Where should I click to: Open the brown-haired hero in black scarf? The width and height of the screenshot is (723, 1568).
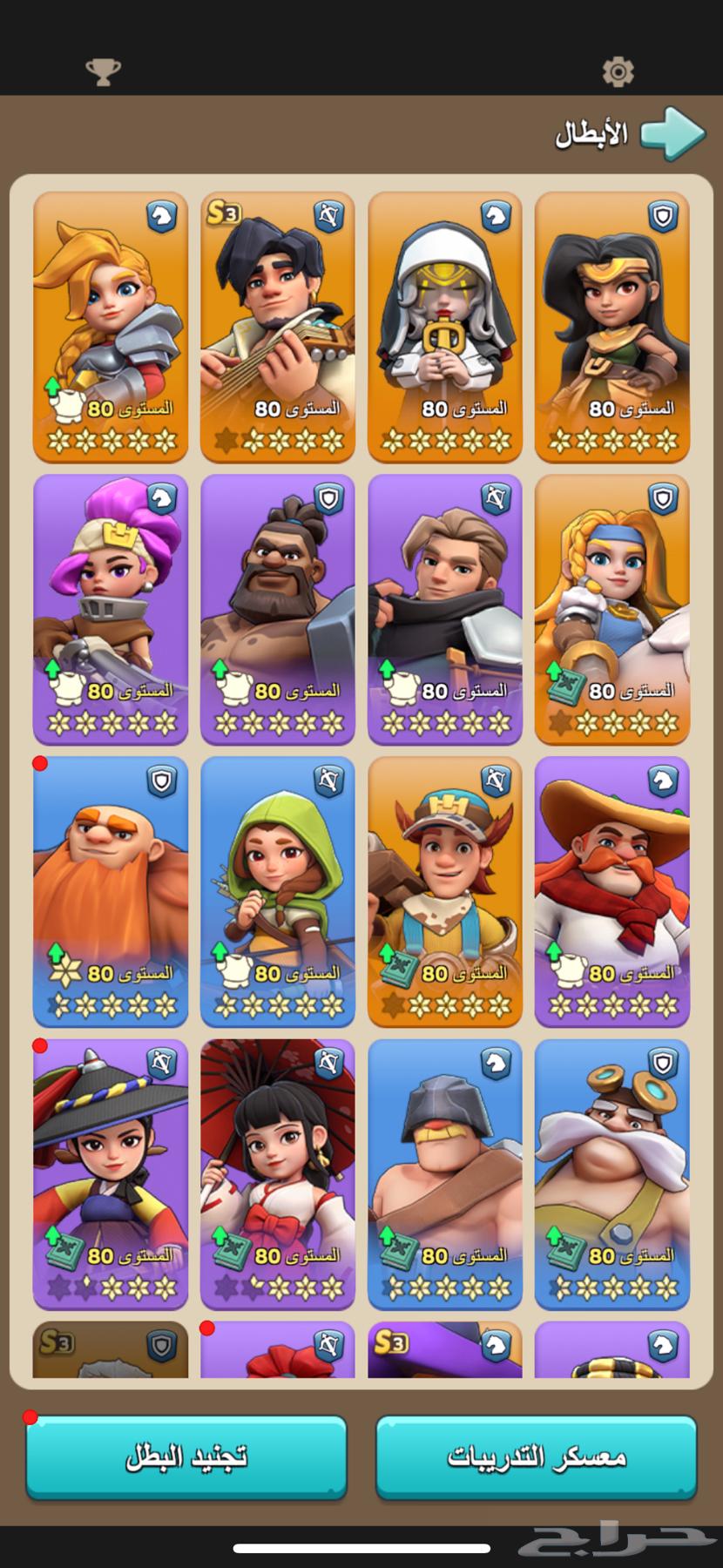click(x=445, y=609)
